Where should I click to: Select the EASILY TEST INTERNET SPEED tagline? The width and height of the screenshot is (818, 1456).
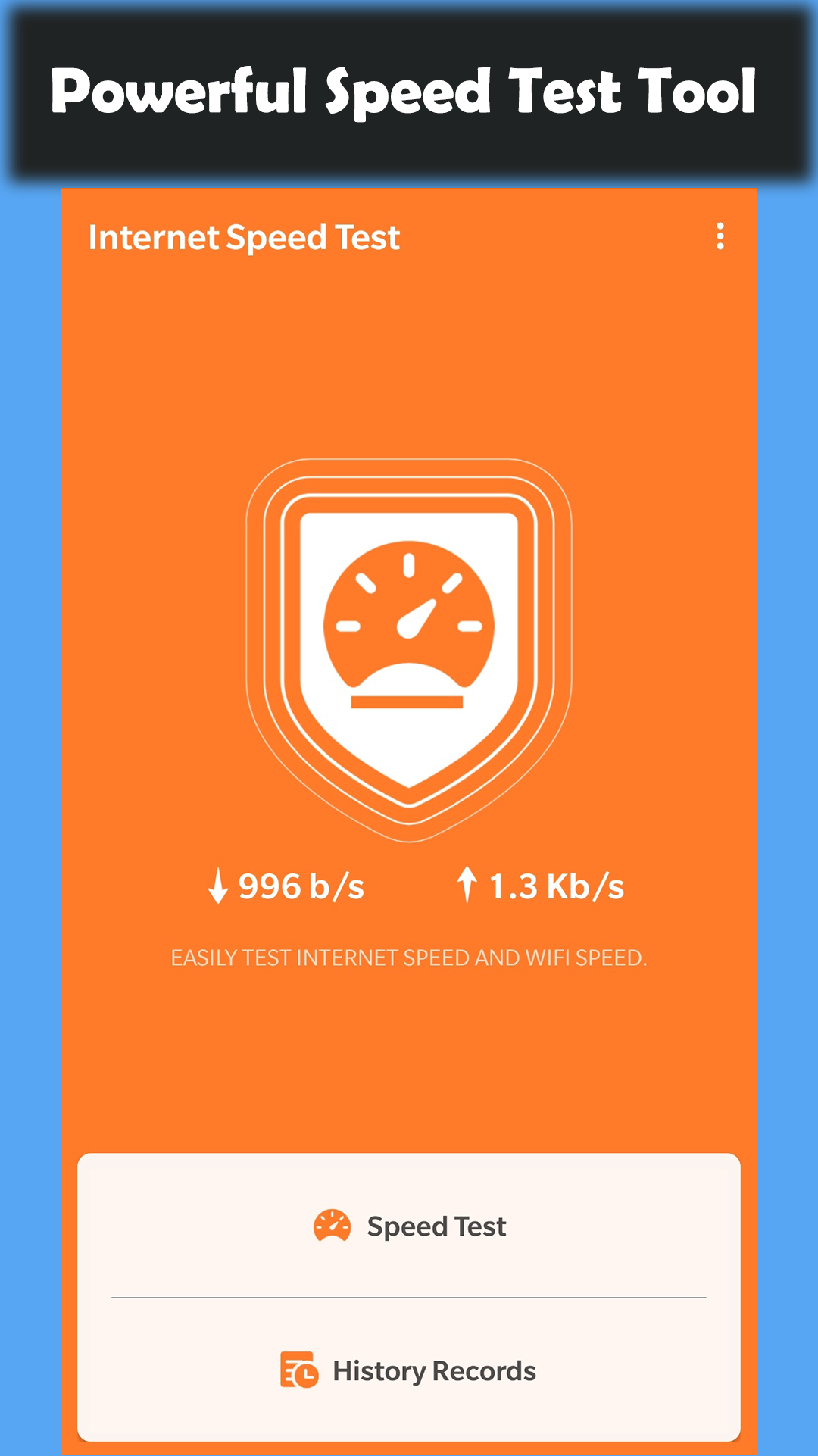click(409, 958)
